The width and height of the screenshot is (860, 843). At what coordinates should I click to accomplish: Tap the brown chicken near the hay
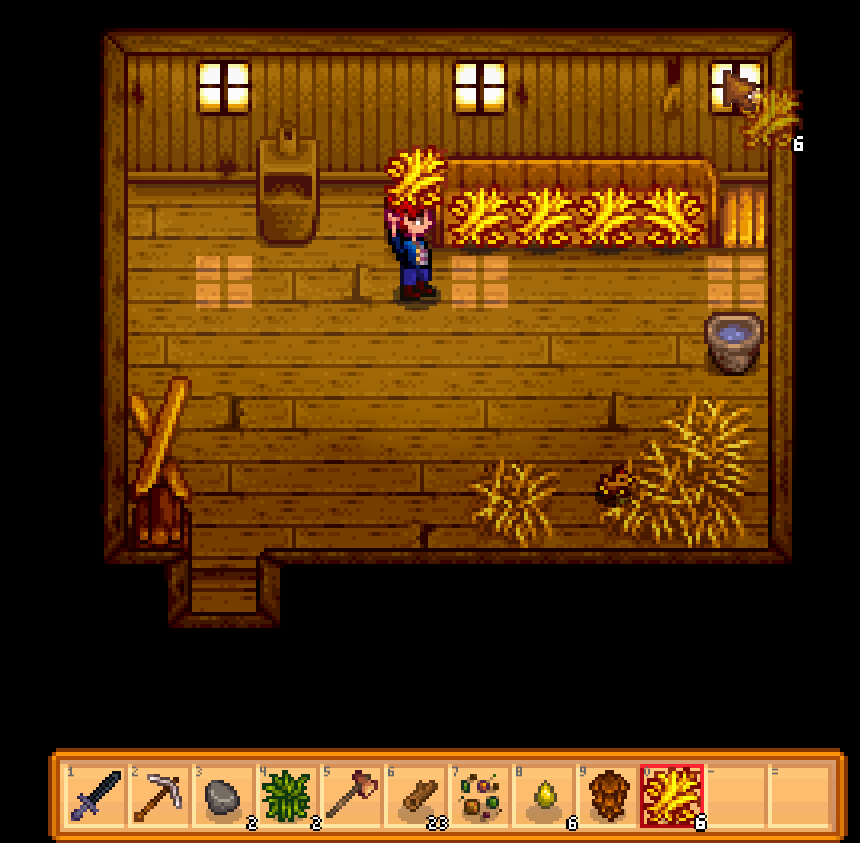click(615, 486)
